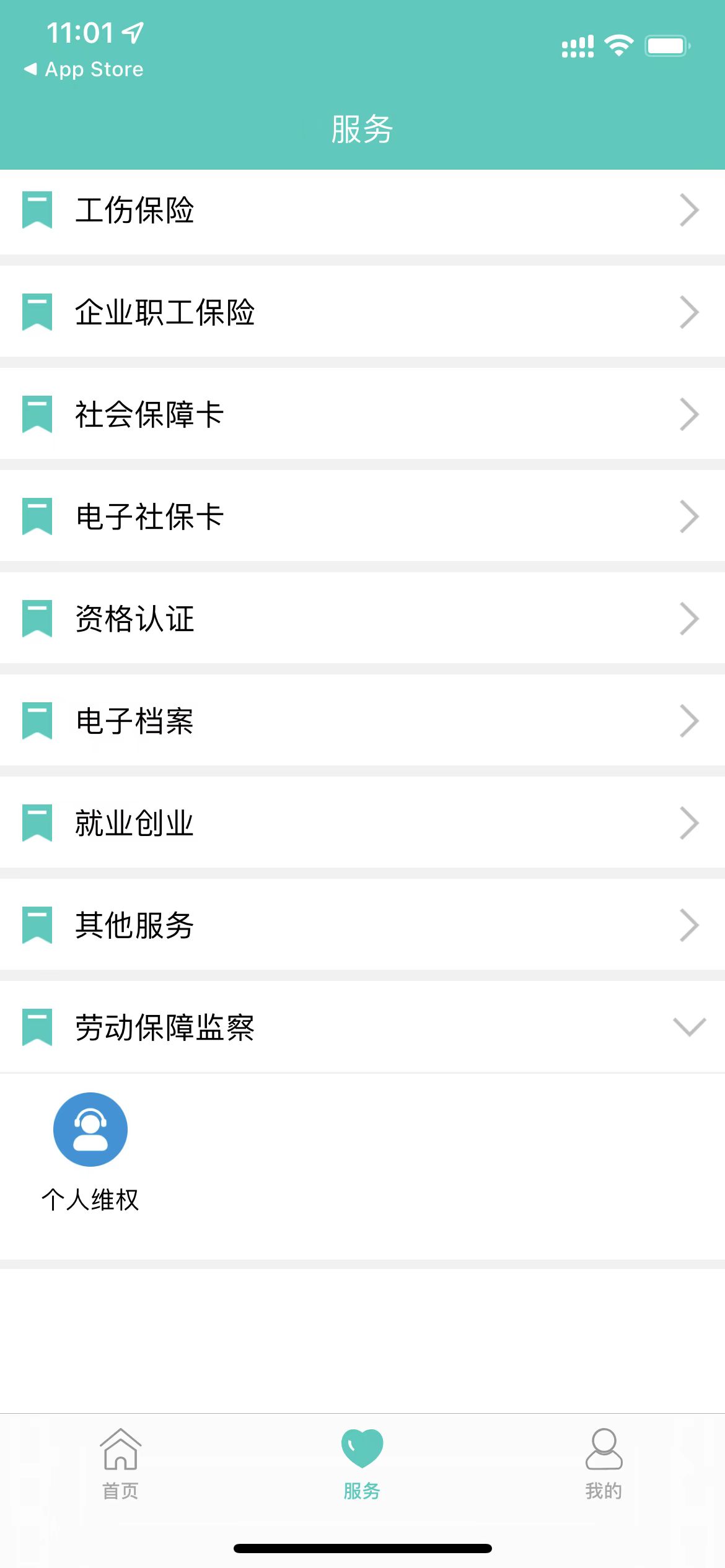Image resolution: width=725 pixels, height=1568 pixels.
Task: Select the 资格认证 bookmark icon
Action: pyautogui.click(x=37, y=618)
